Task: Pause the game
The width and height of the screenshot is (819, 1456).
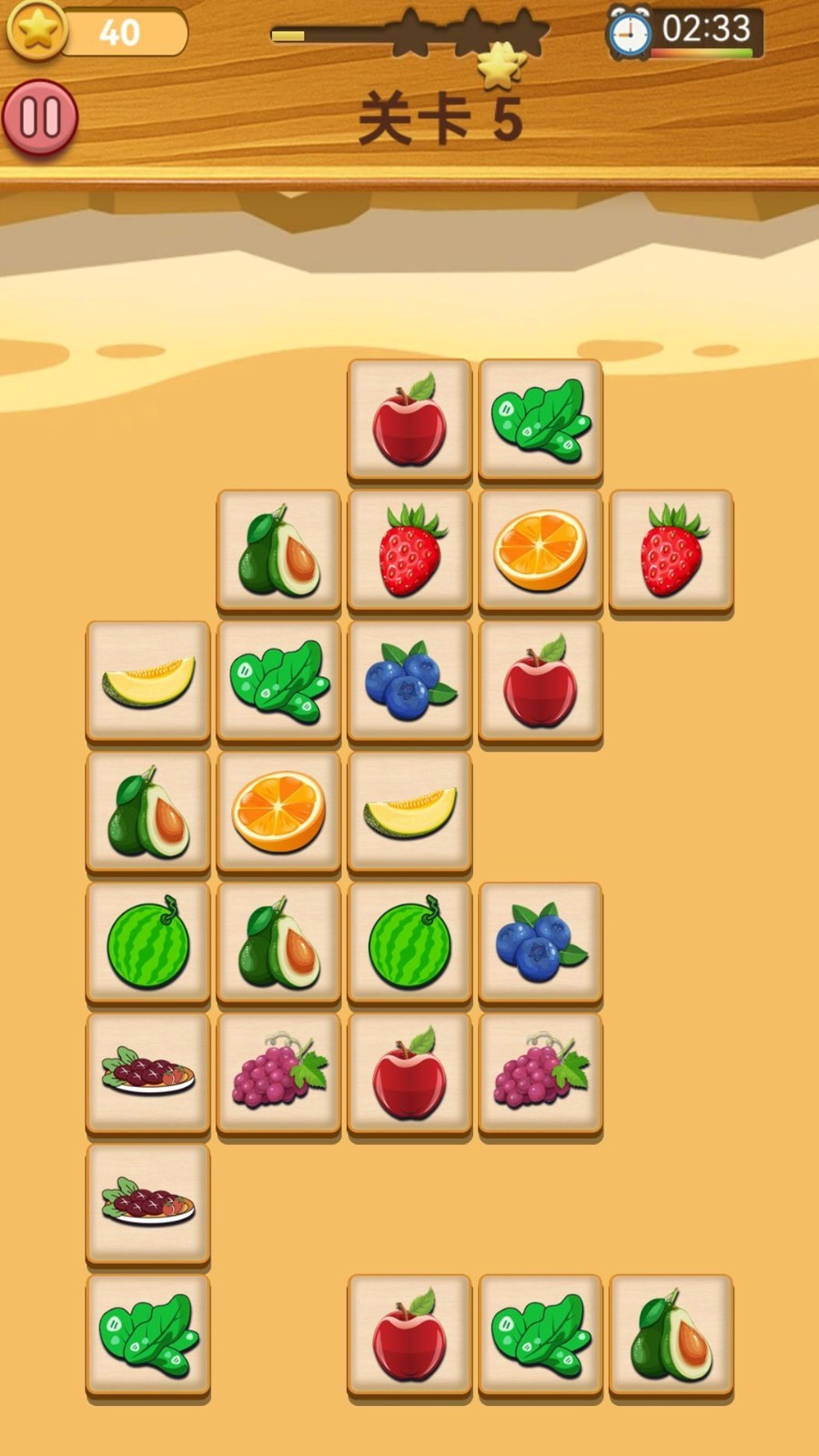Action: point(39,117)
